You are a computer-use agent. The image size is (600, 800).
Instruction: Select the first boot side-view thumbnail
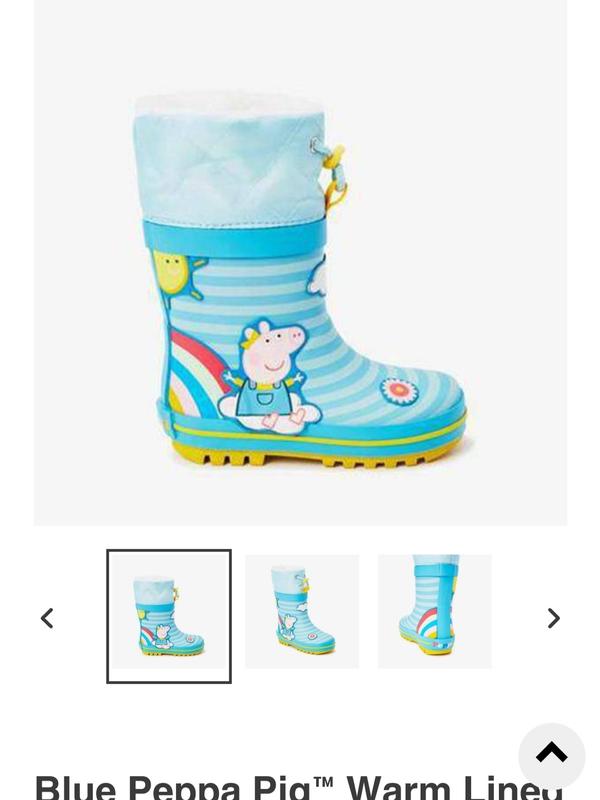(x=169, y=616)
